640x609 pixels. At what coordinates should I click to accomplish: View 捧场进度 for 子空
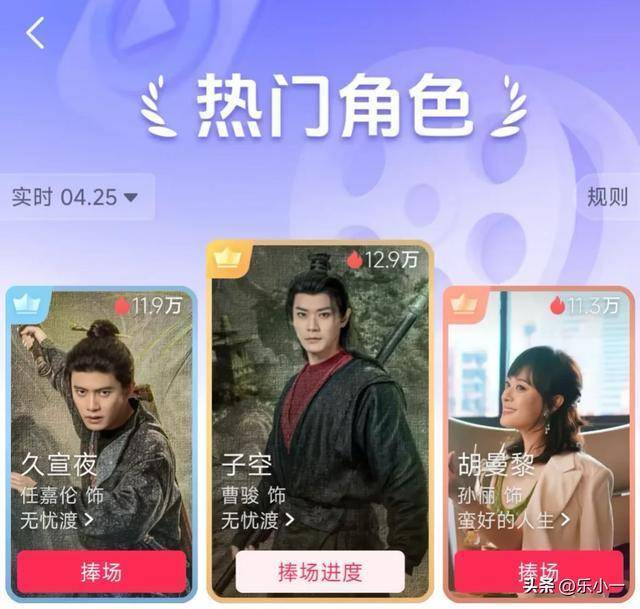pyautogui.click(x=320, y=572)
